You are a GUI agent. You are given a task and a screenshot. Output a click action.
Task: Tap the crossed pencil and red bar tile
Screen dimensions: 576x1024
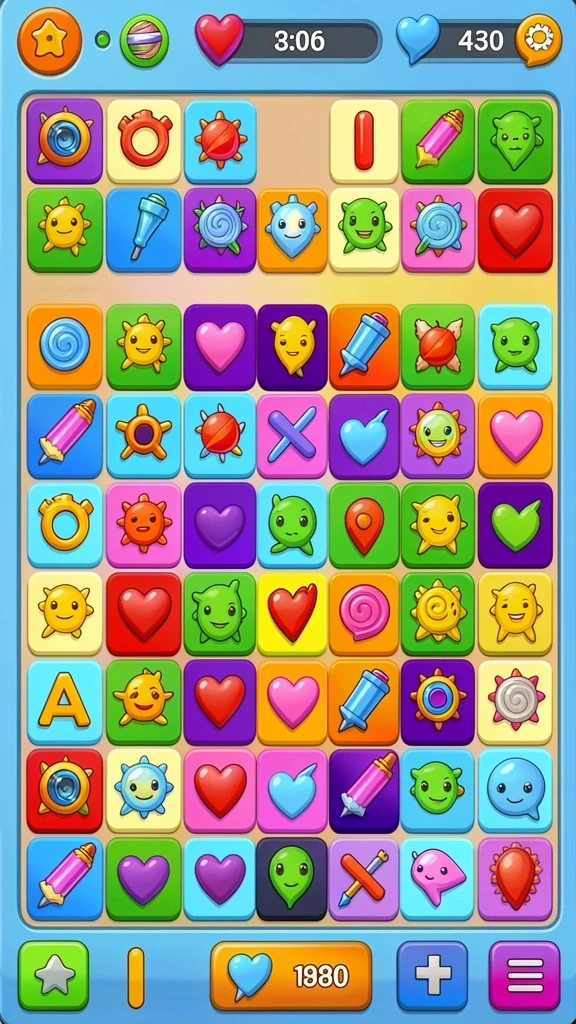[x=364, y=879]
